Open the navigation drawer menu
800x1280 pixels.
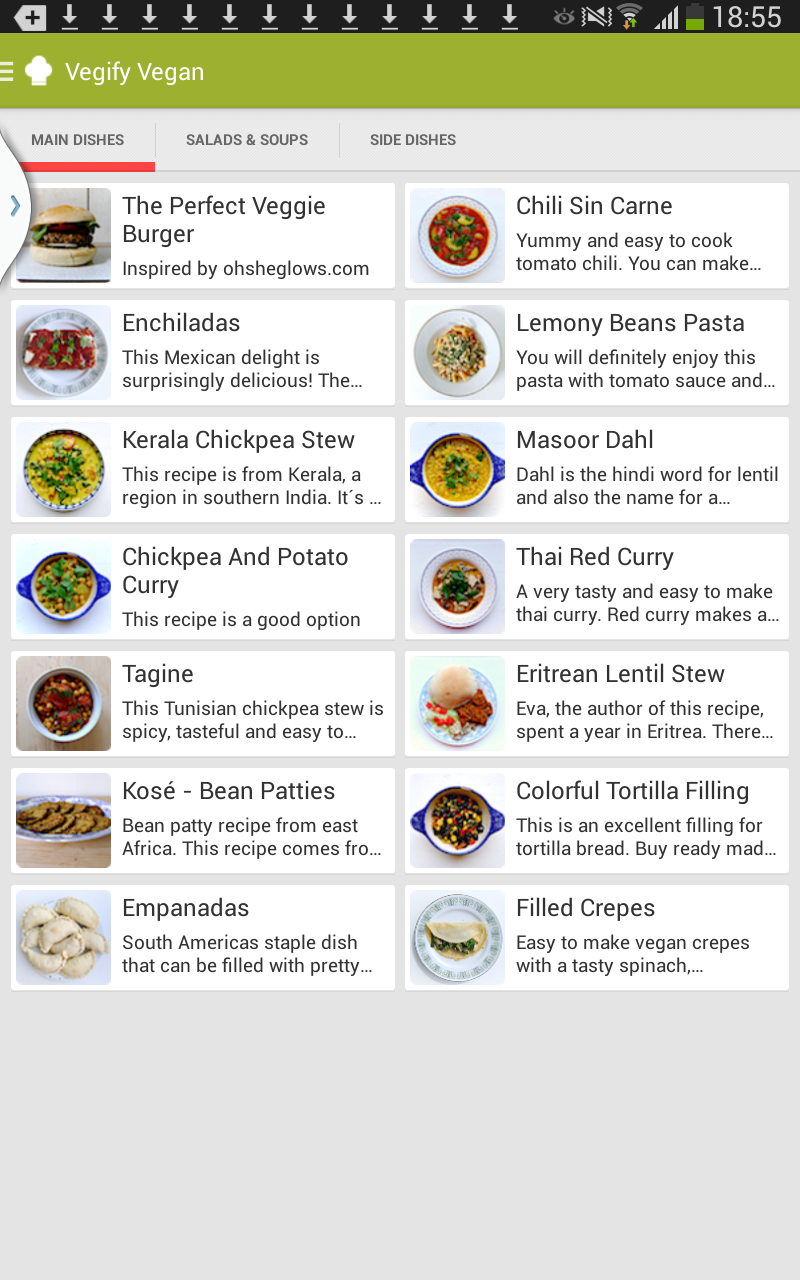tap(8, 71)
